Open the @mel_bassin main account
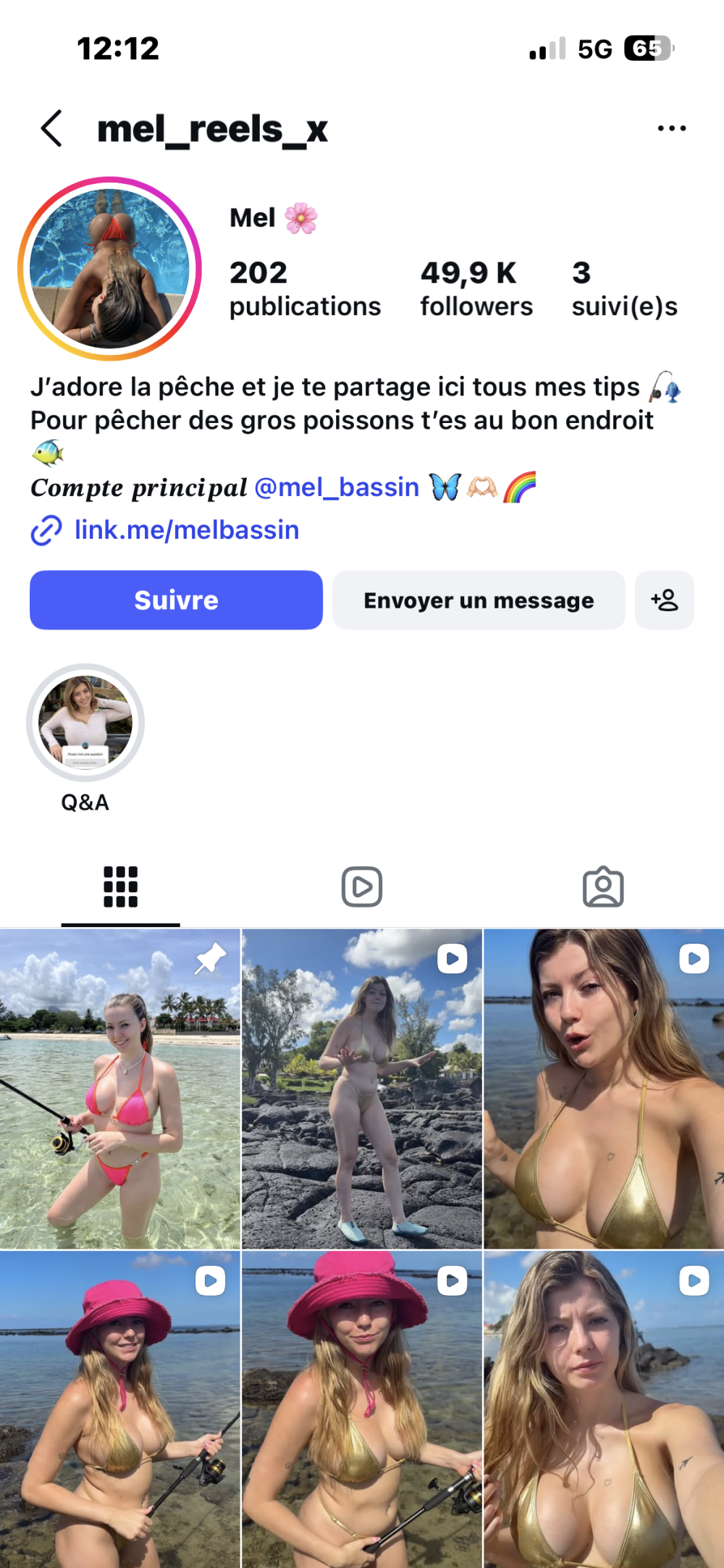The width and height of the screenshot is (724, 1568). click(337, 487)
